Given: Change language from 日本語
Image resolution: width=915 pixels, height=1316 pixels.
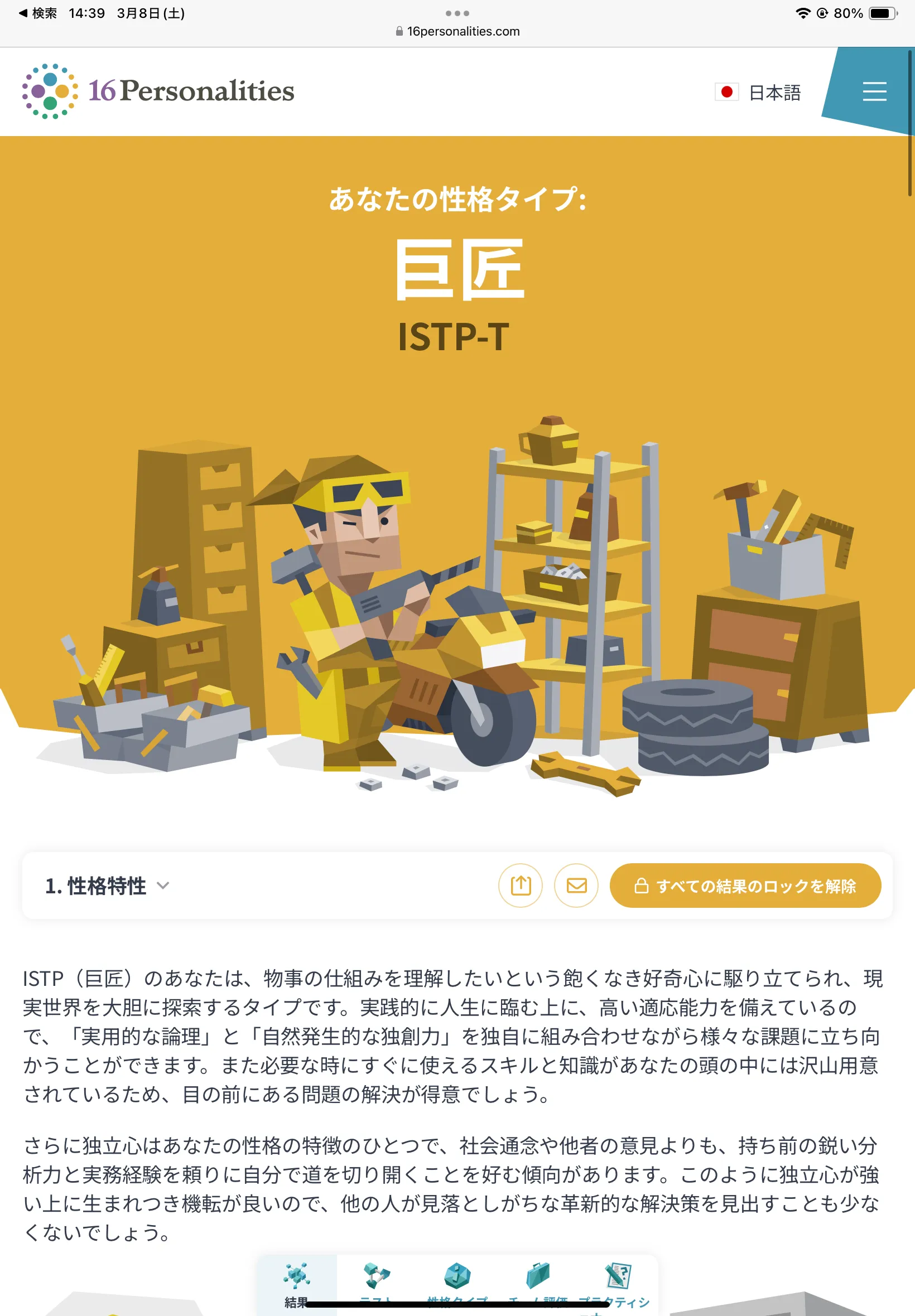Looking at the screenshot, I should click(757, 92).
